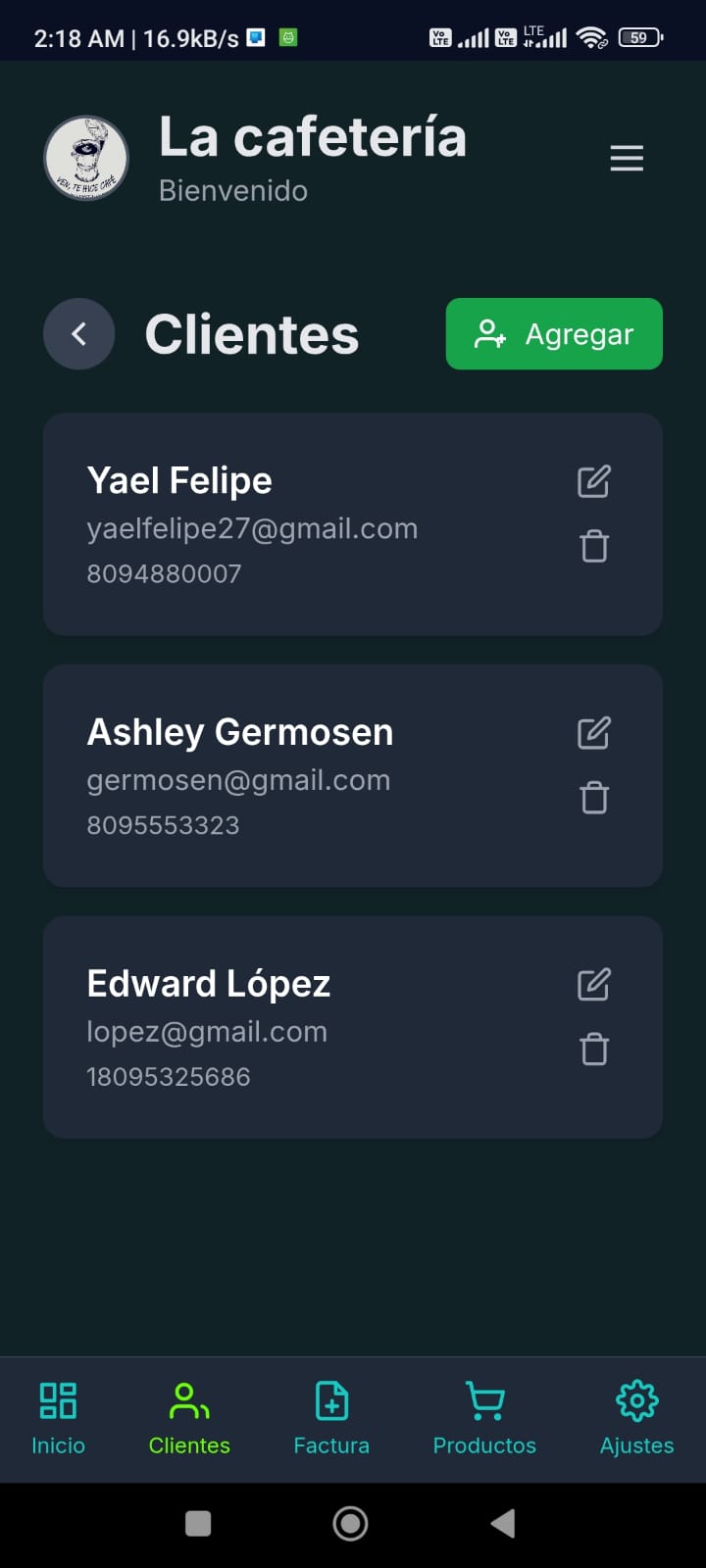The image size is (706, 1568).
Task: Tap the system back button
Action: 503,1523
